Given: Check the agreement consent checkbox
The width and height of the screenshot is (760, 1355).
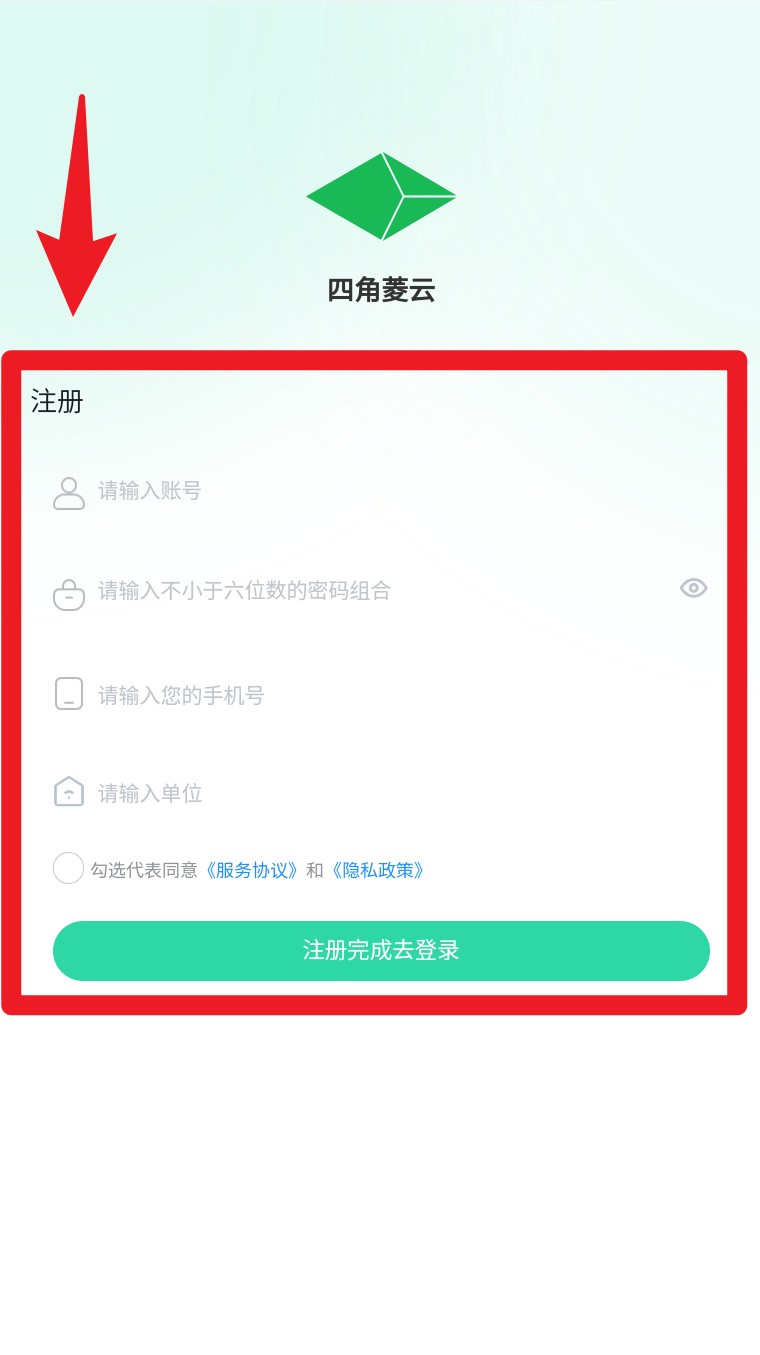Looking at the screenshot, I should point(68,868).
